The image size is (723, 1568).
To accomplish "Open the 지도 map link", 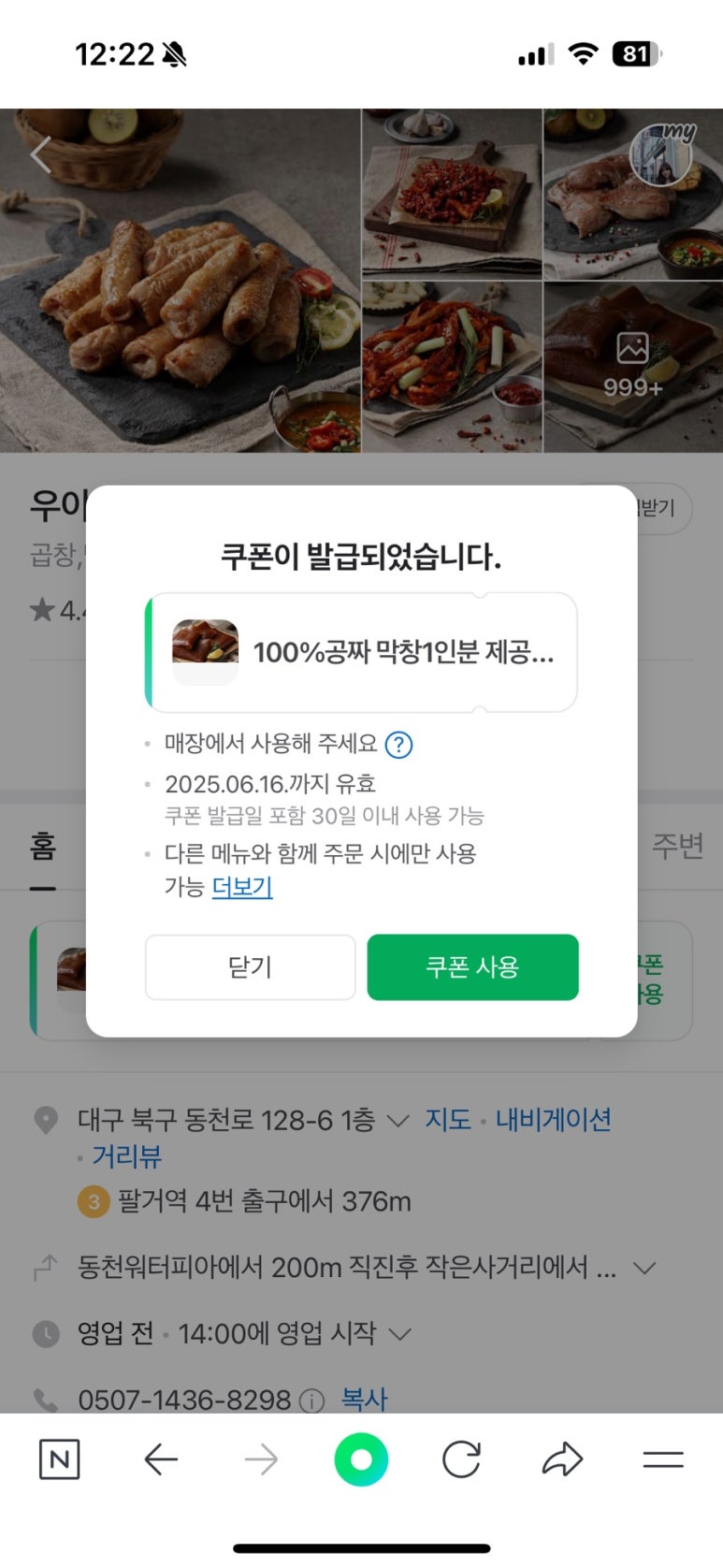I will (x=448, y=1119).
